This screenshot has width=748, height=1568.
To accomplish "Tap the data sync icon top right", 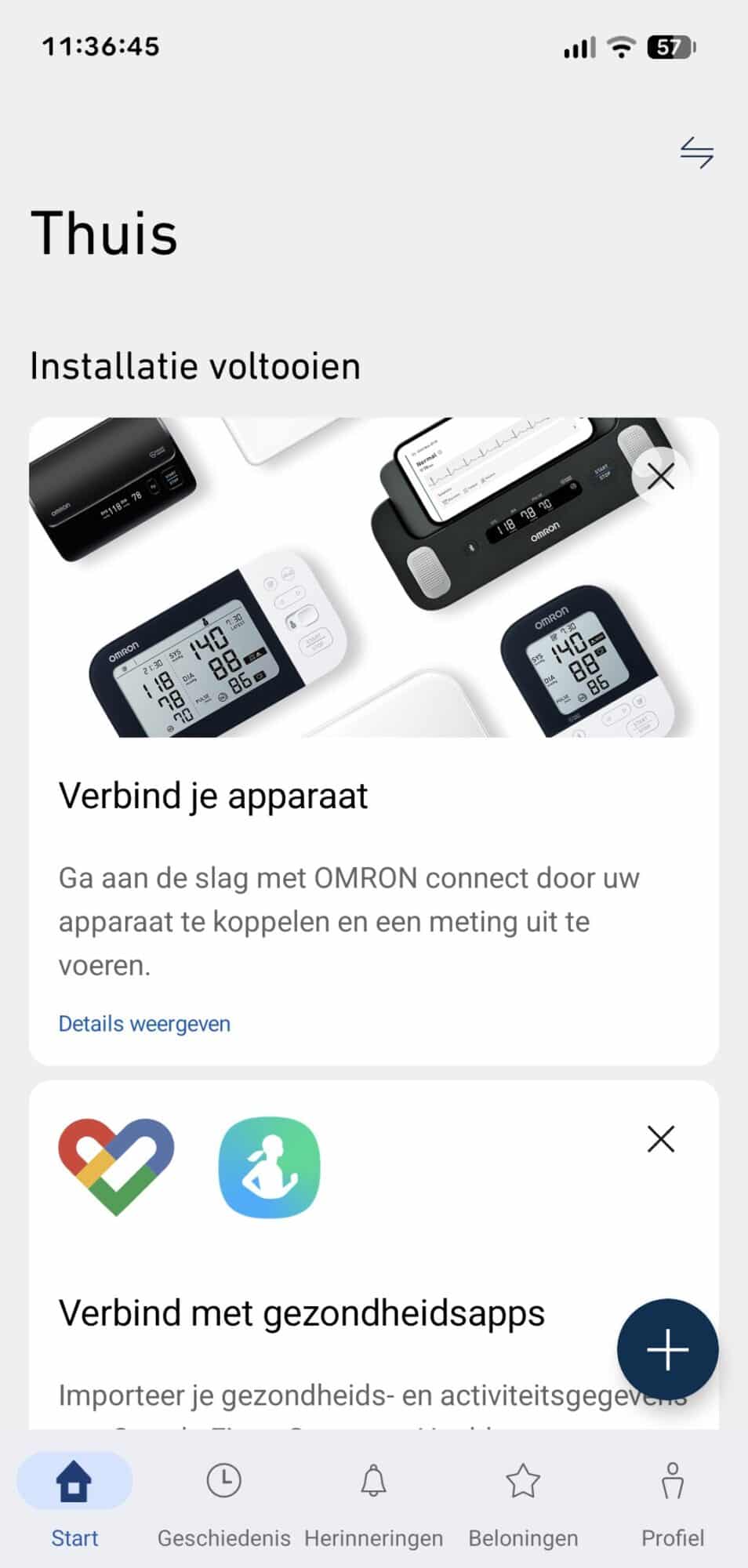I will pos(697,152).
